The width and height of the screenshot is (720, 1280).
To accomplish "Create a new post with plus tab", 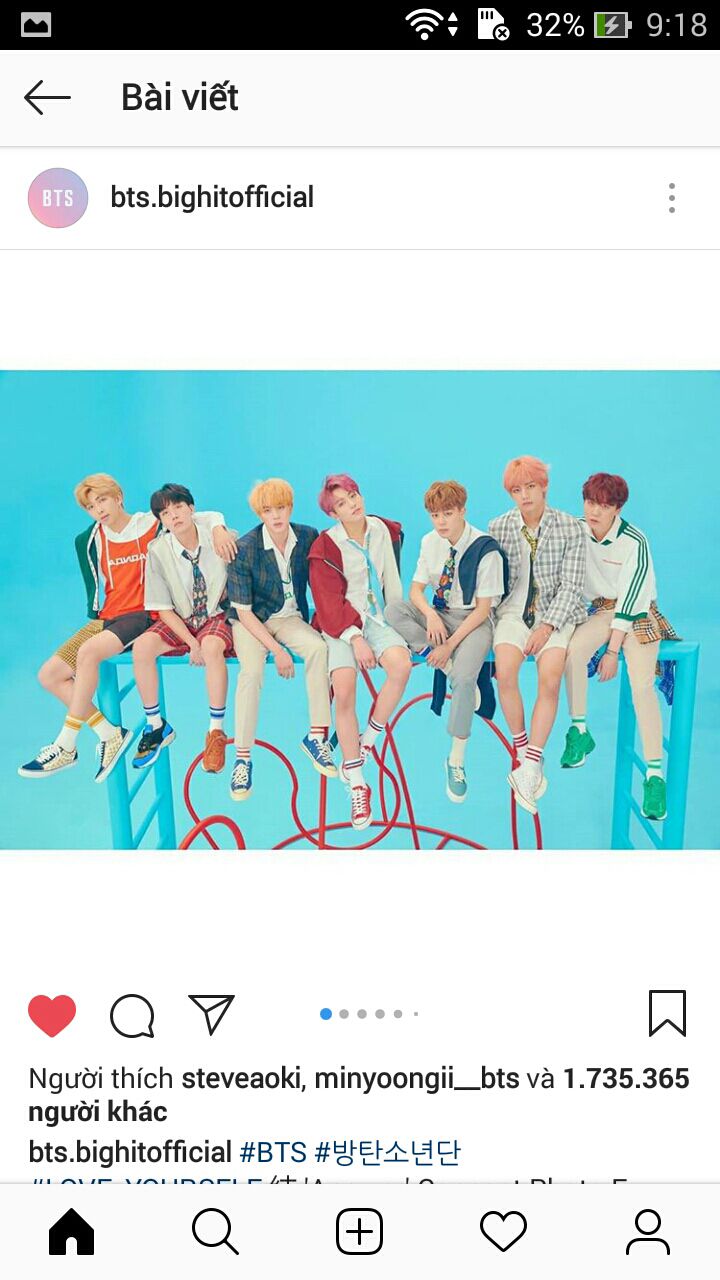I will pyautogui.click(x=360, y=1232).
